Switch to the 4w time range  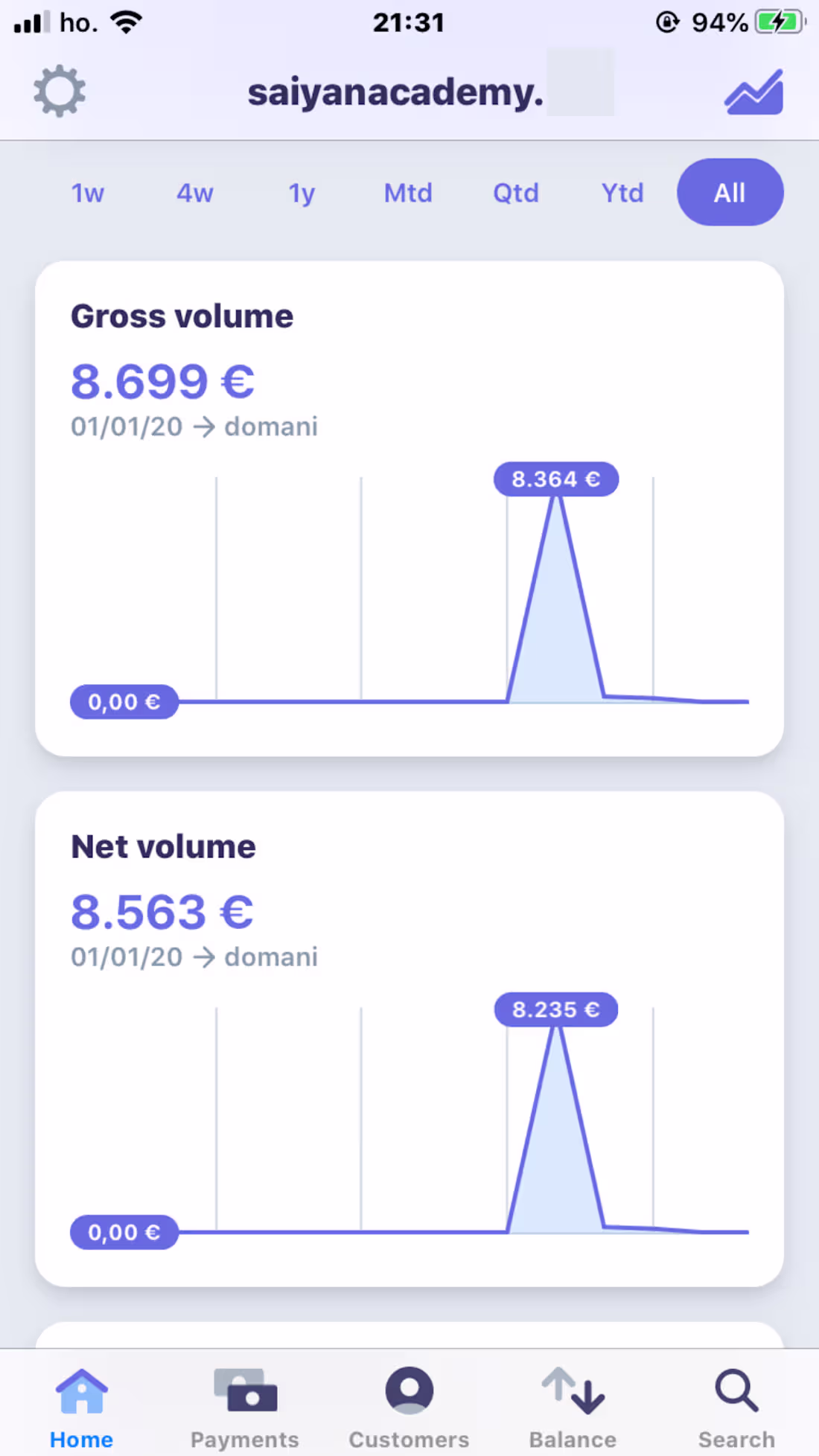pyautogui.click(x=195, y=193)
